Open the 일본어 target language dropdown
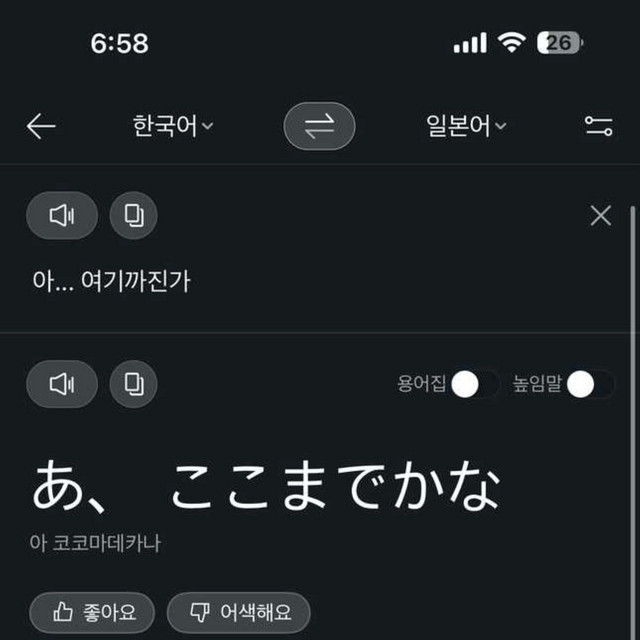 (x=466, y=126)
